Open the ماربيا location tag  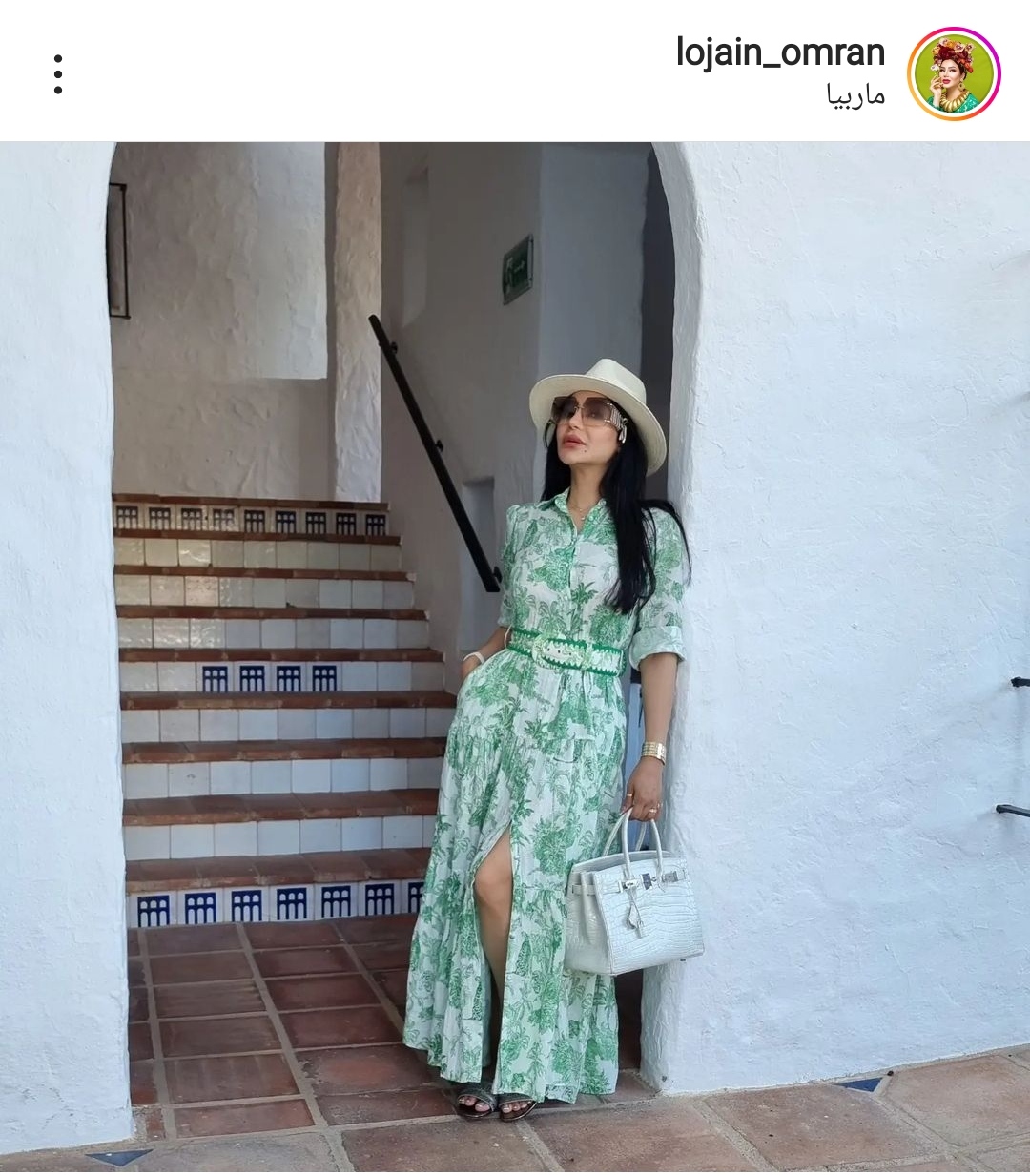point(855,96)
